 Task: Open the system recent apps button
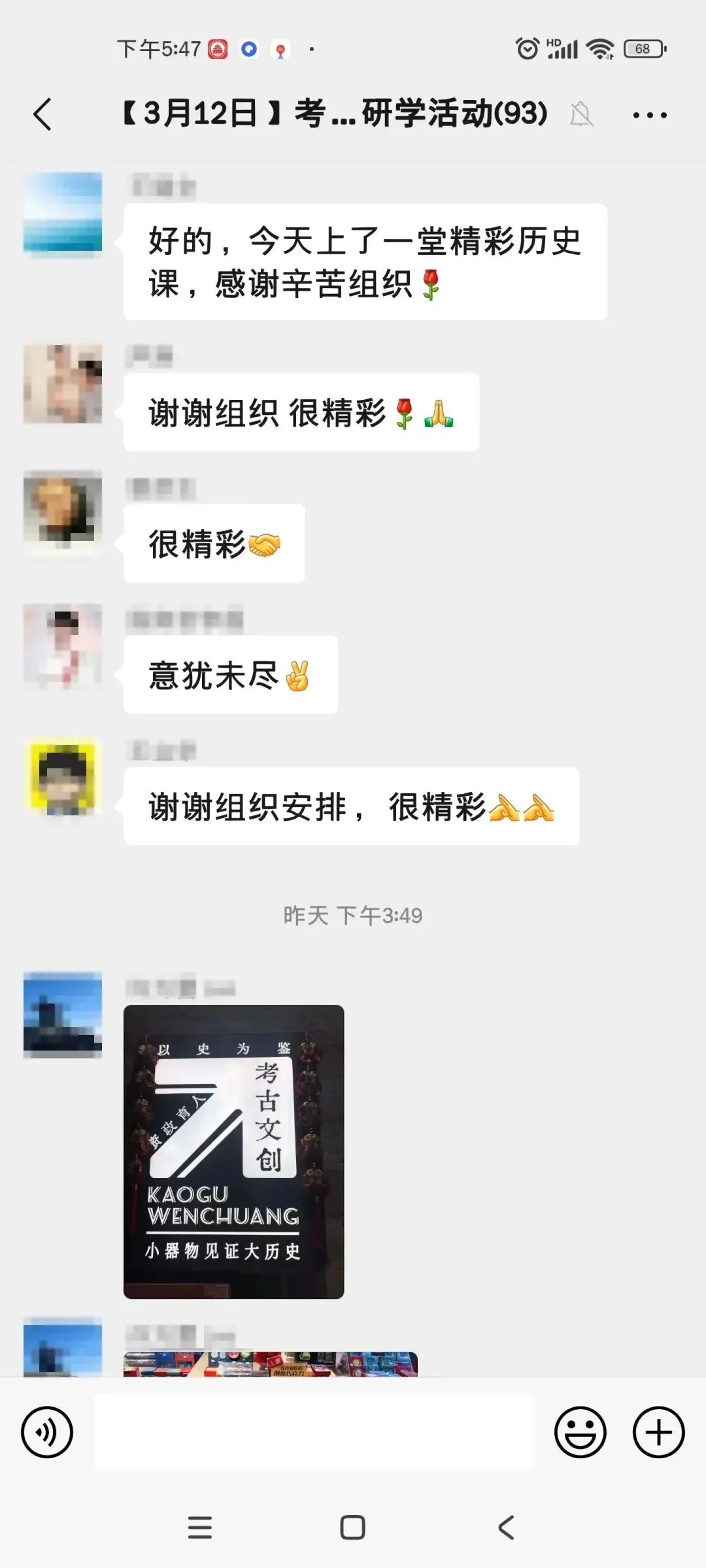point(200,1527)
